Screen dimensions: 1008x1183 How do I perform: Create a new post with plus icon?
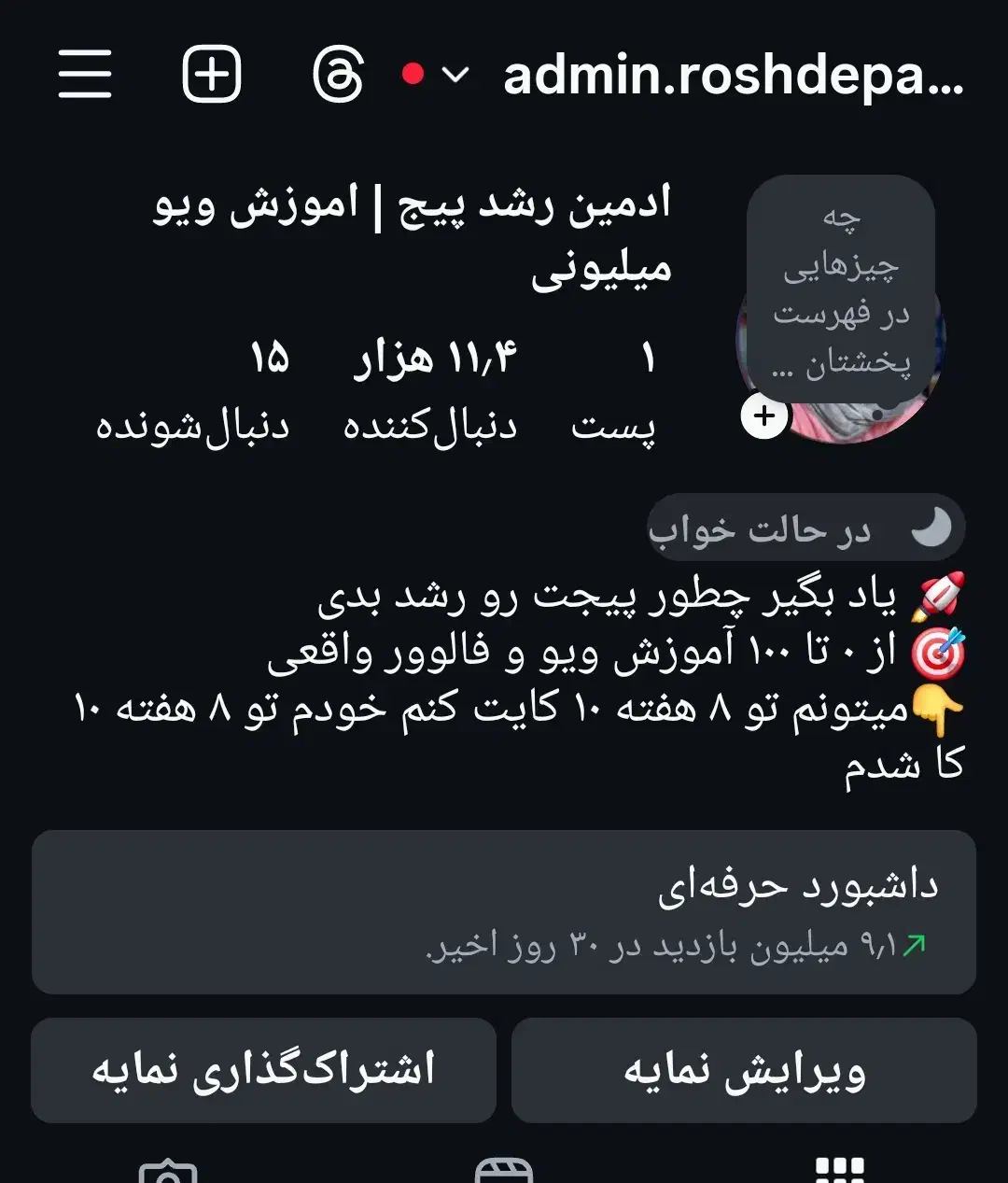(212, 74)
